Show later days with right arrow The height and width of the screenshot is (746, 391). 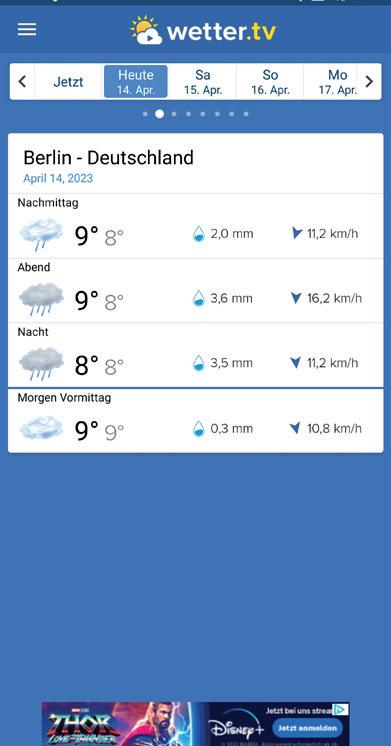click(x=370, y=82)
